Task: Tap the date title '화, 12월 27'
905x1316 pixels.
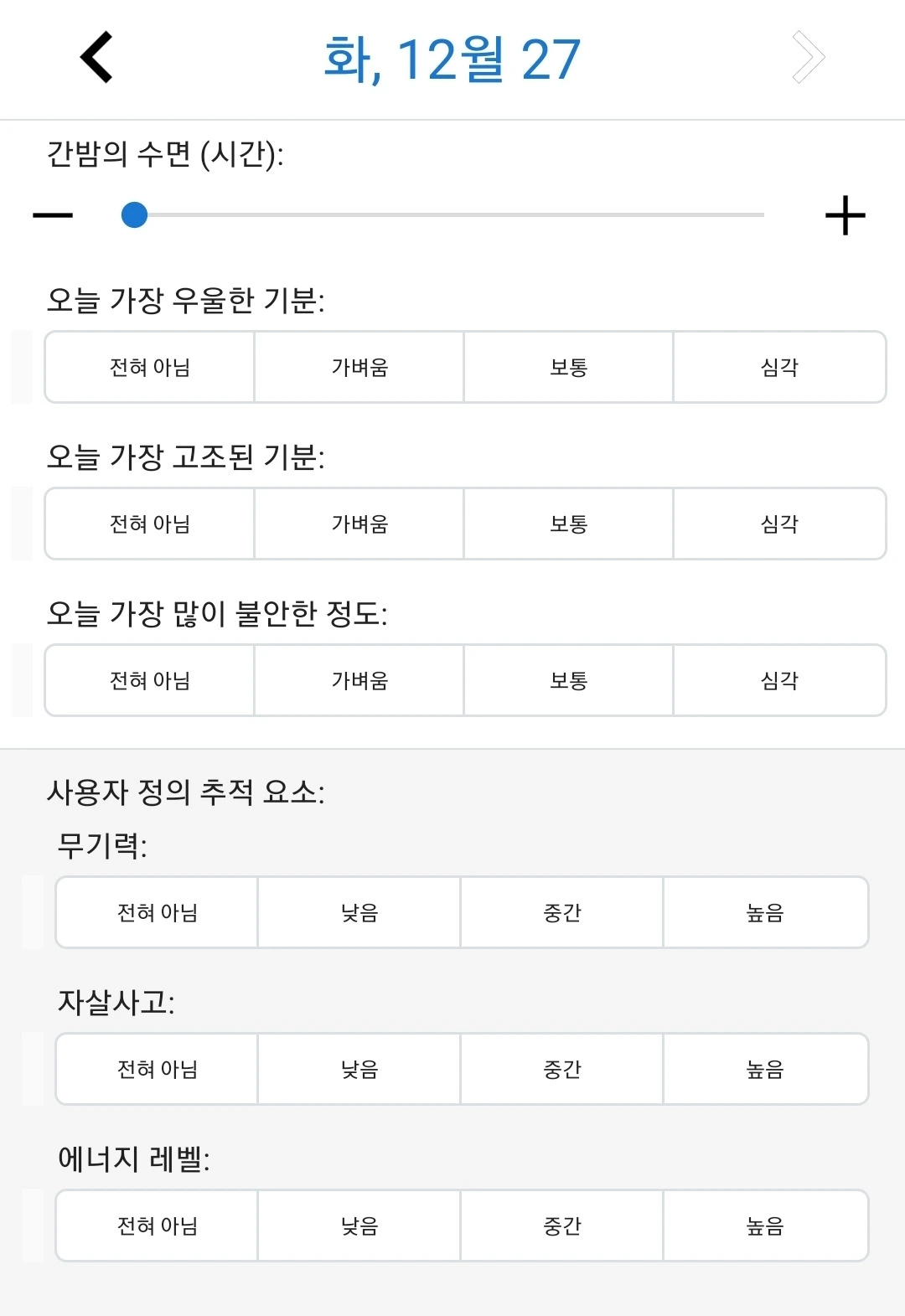Action: tap(452, 57)
